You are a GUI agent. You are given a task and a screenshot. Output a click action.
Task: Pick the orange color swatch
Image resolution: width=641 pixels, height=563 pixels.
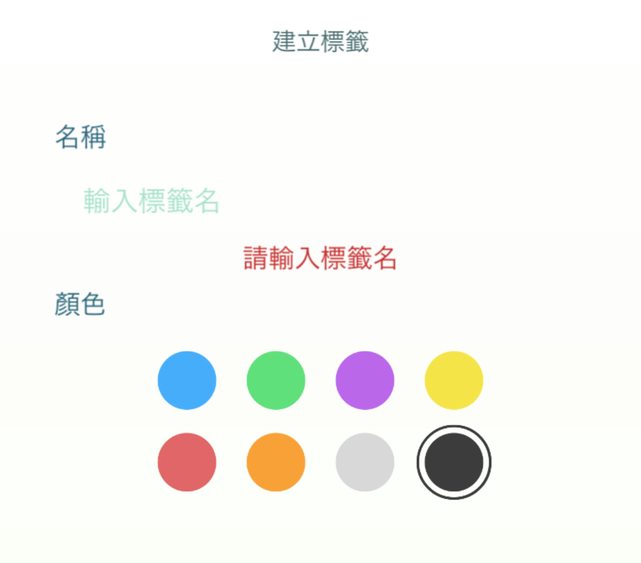point(276,462)
